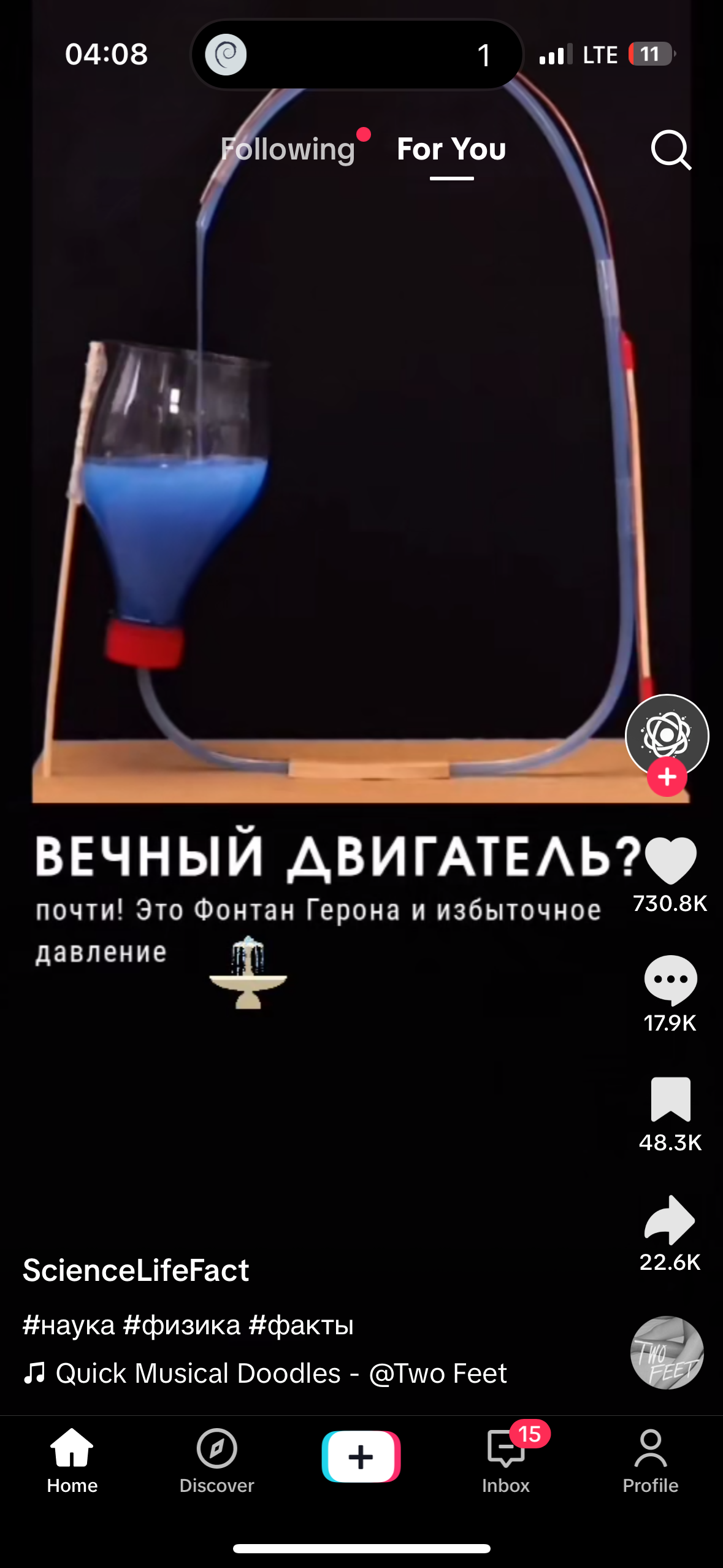Open the Inbox with 15 notifications

point(505,1460)
